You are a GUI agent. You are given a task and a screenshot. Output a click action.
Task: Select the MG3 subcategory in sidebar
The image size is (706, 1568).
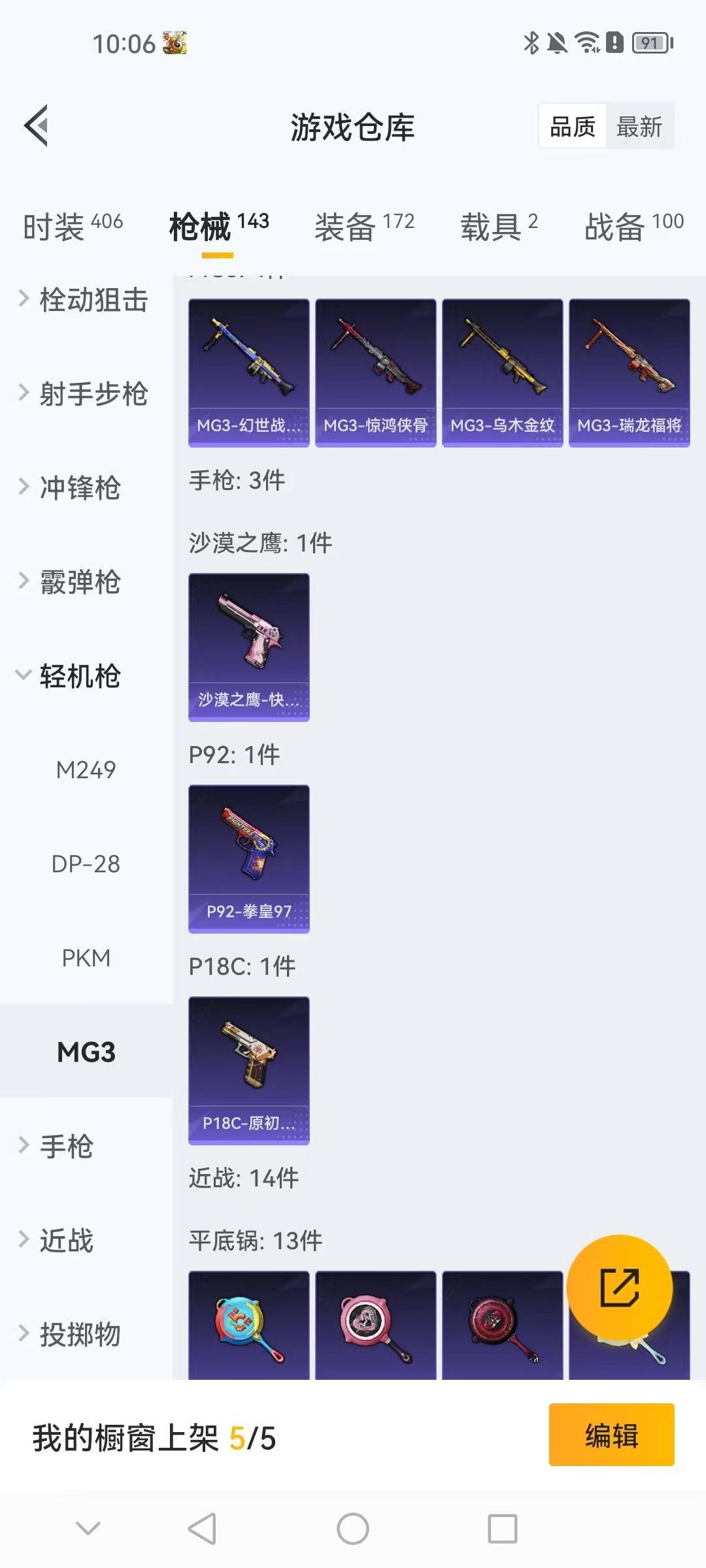pos(86,1052)
